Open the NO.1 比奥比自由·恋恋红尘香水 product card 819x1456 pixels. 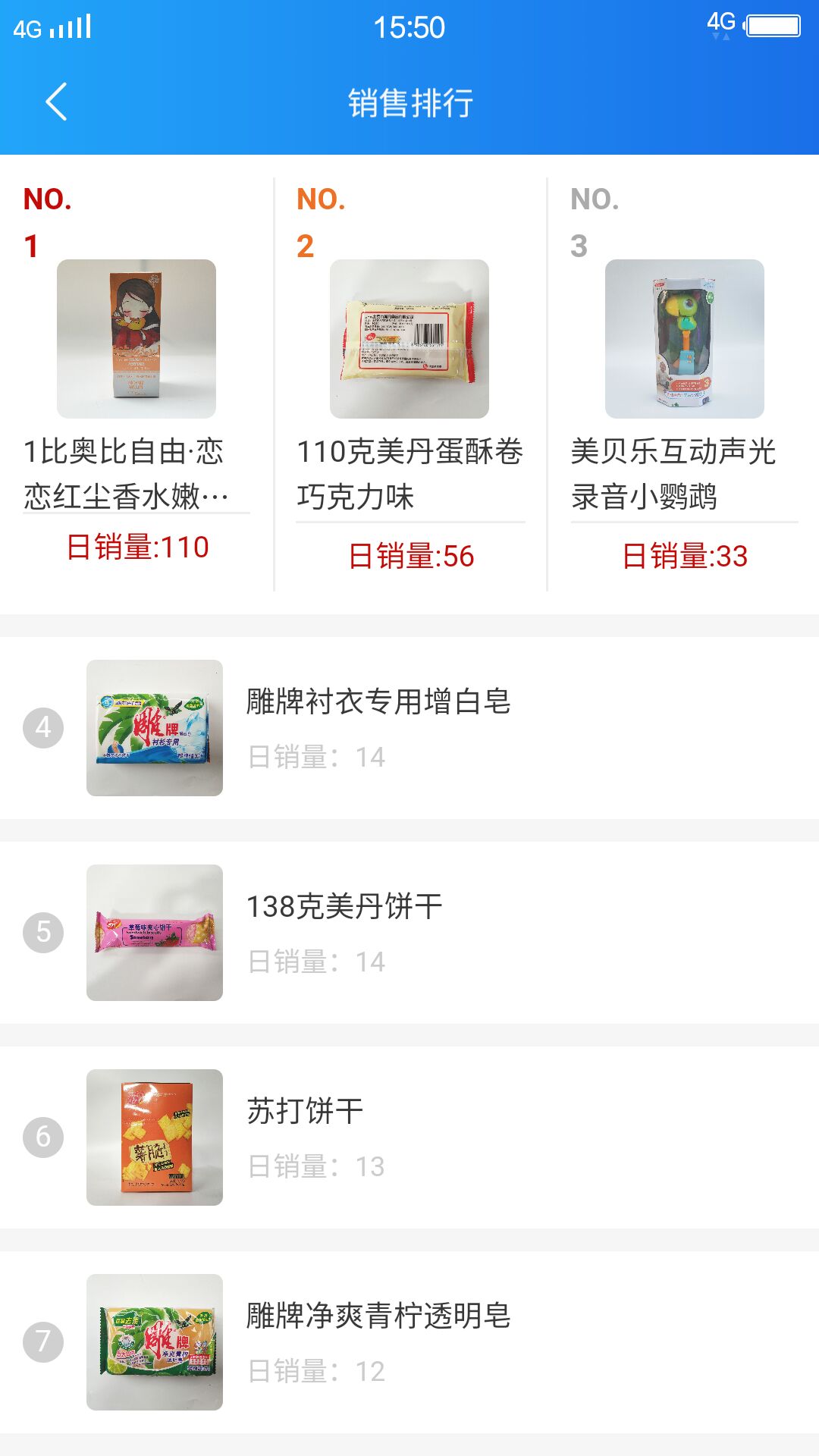(136, 379)
